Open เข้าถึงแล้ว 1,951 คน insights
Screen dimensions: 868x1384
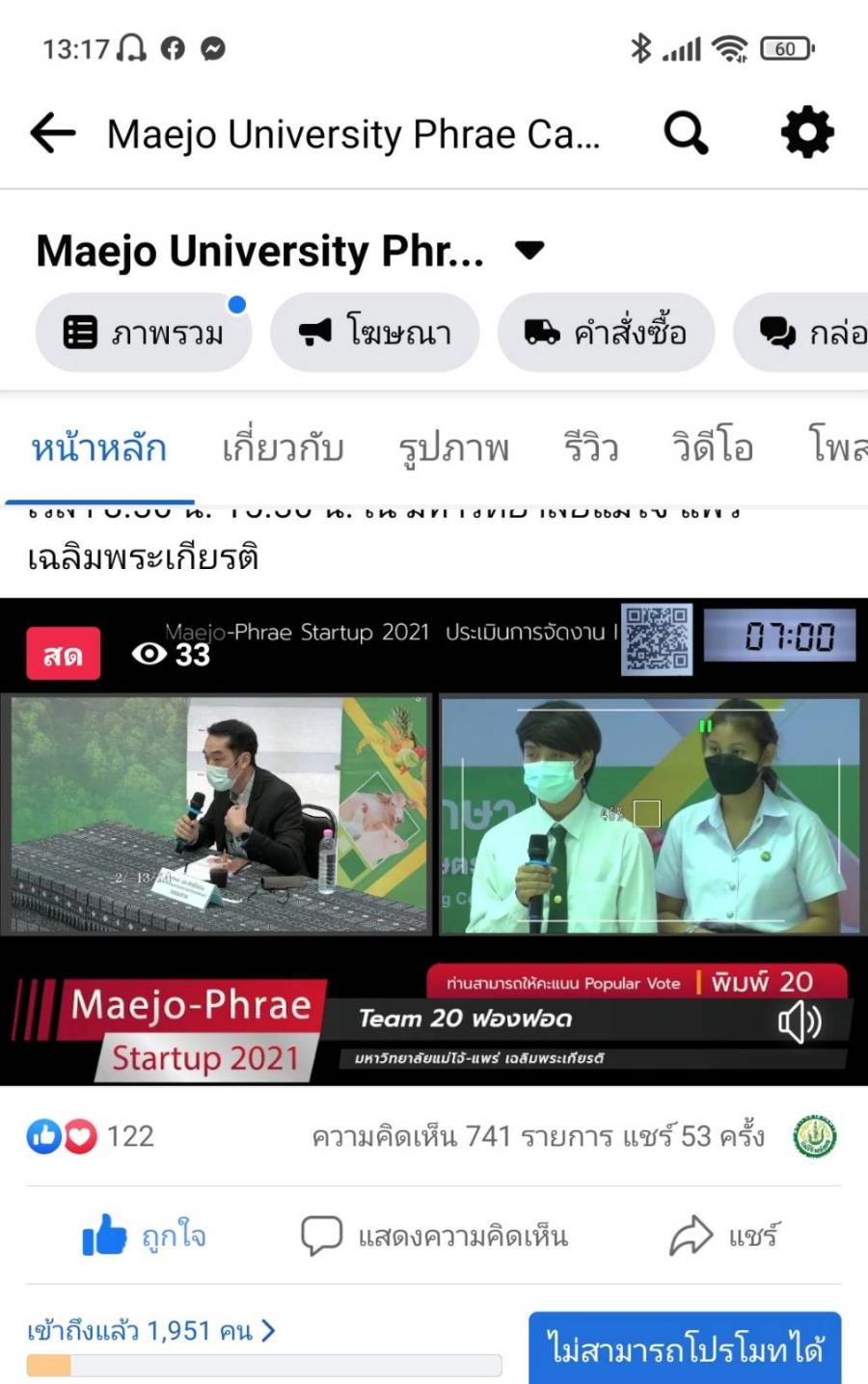[151, 1331]
